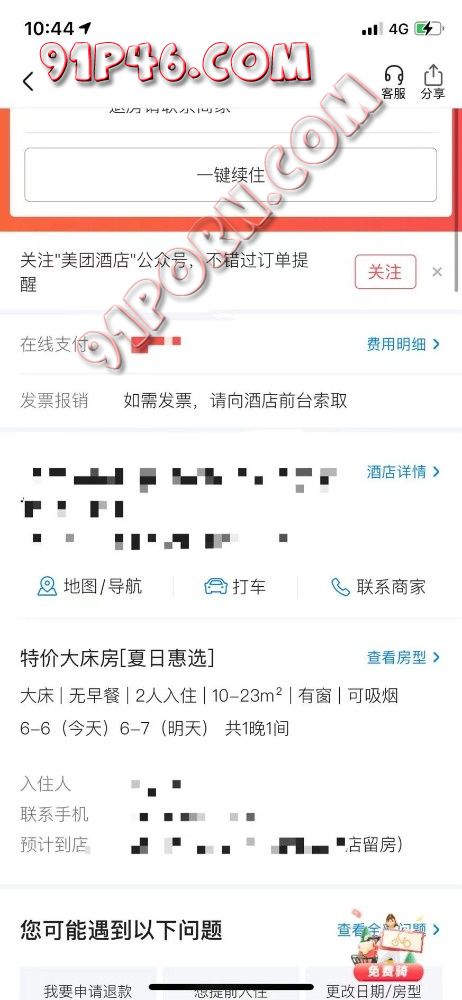The width and height of the screenshot is (462, 1000).
Task: Select the 更改日期/房型 question
Action: (x=373, y=987)
